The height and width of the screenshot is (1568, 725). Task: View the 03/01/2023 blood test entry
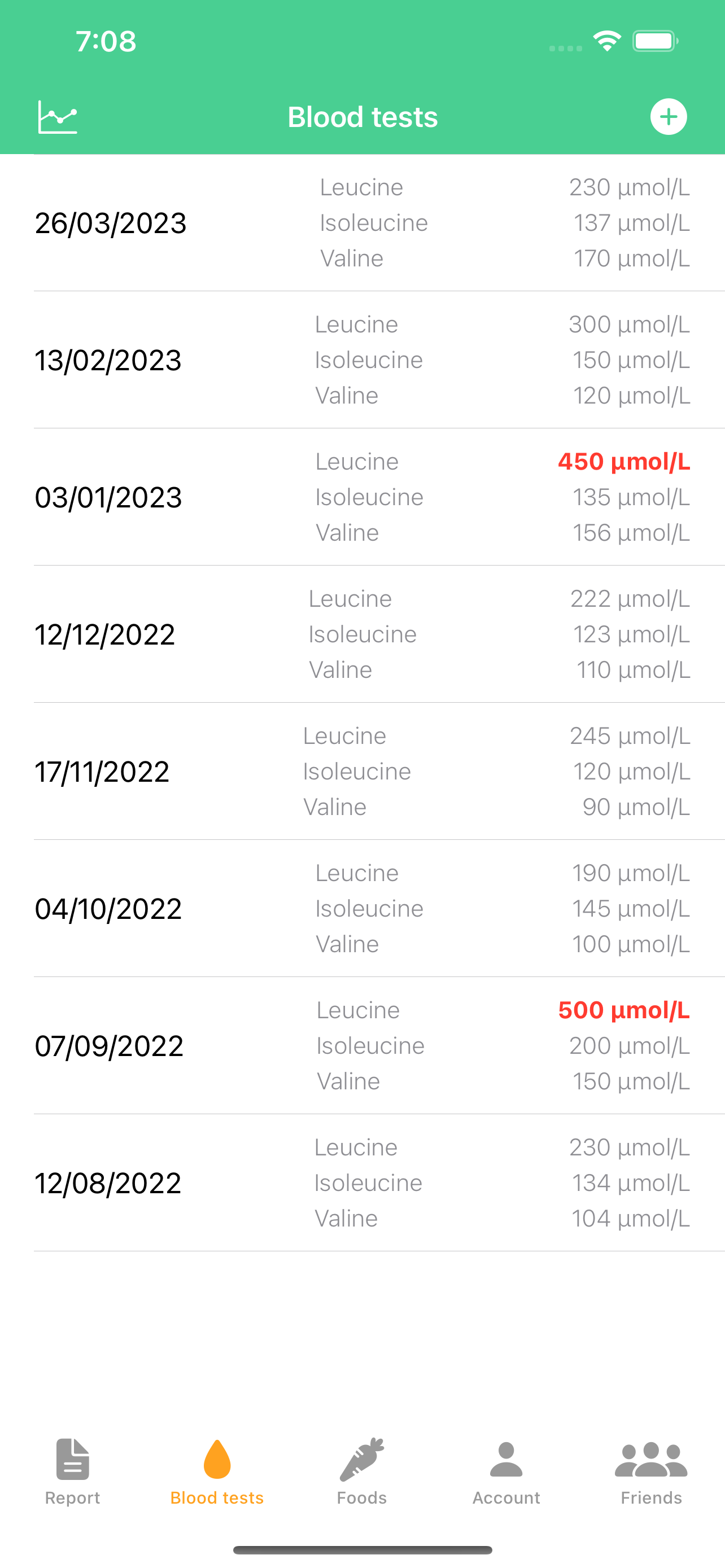click(x=362, y=497)
